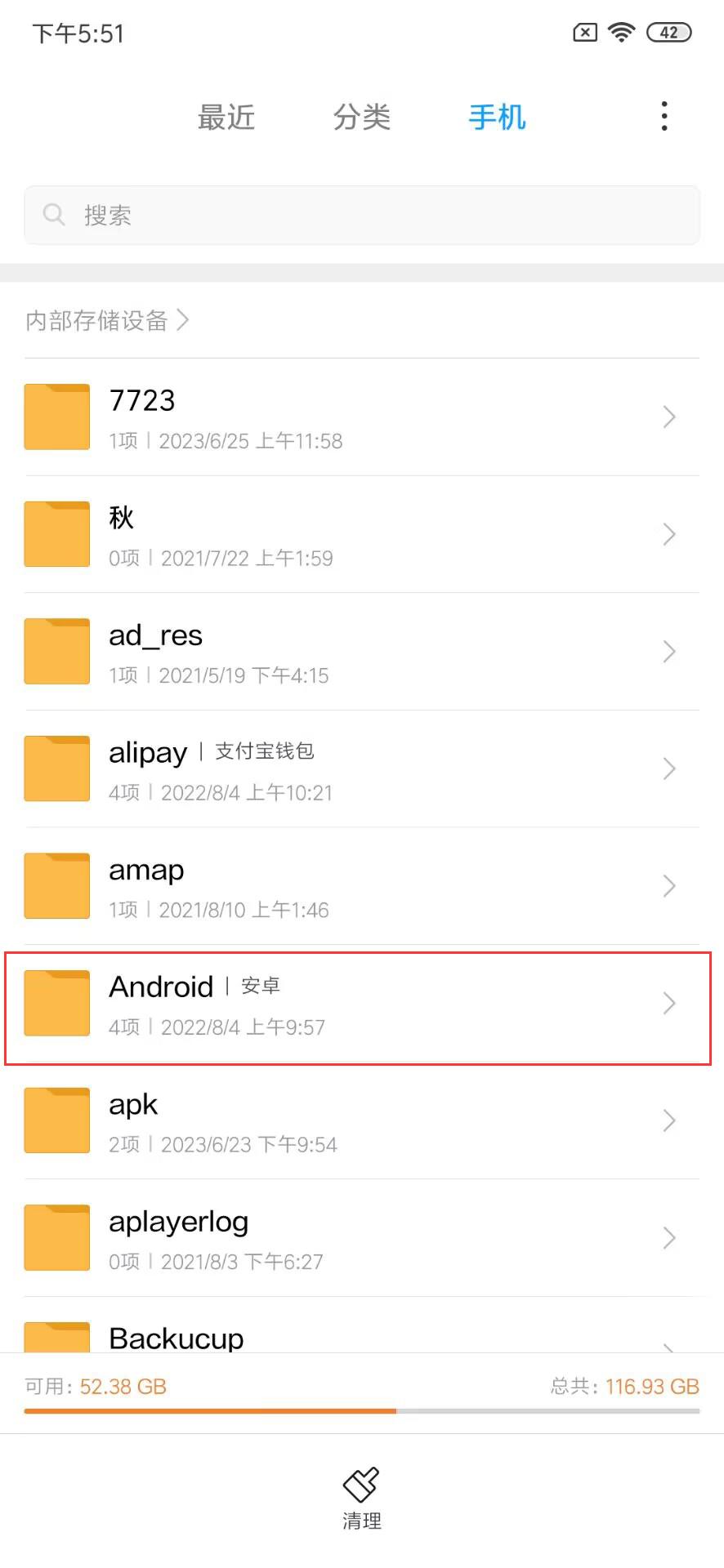The height and width of the screenshot is (1568, 724).
Task: Tap the 搜索 search field
Action: (x=362, y=215)
